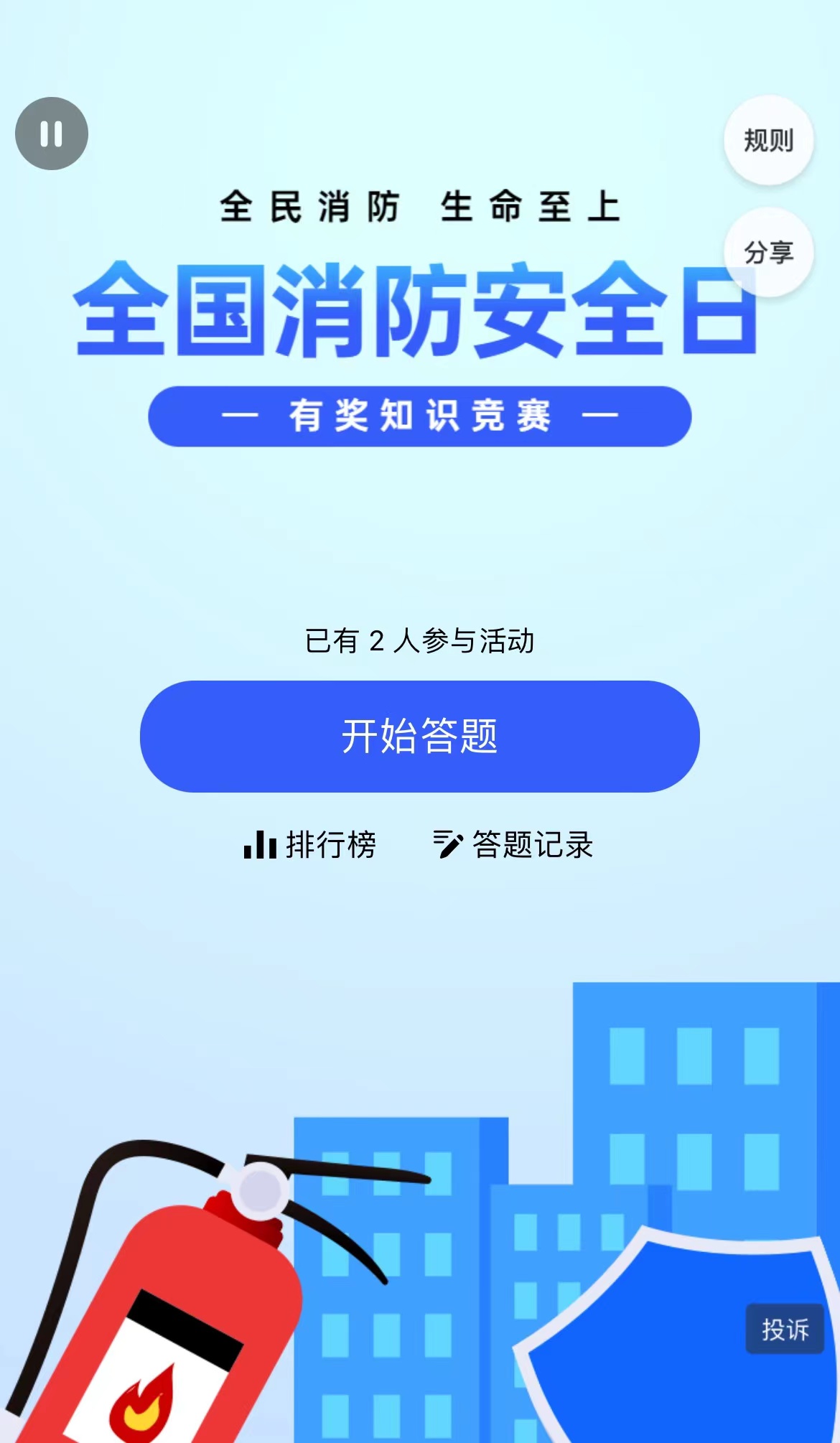The width and height of the screenshot is (840, 1443).
Task: Open the 规则 rules button
Action: tap(769, 141)
